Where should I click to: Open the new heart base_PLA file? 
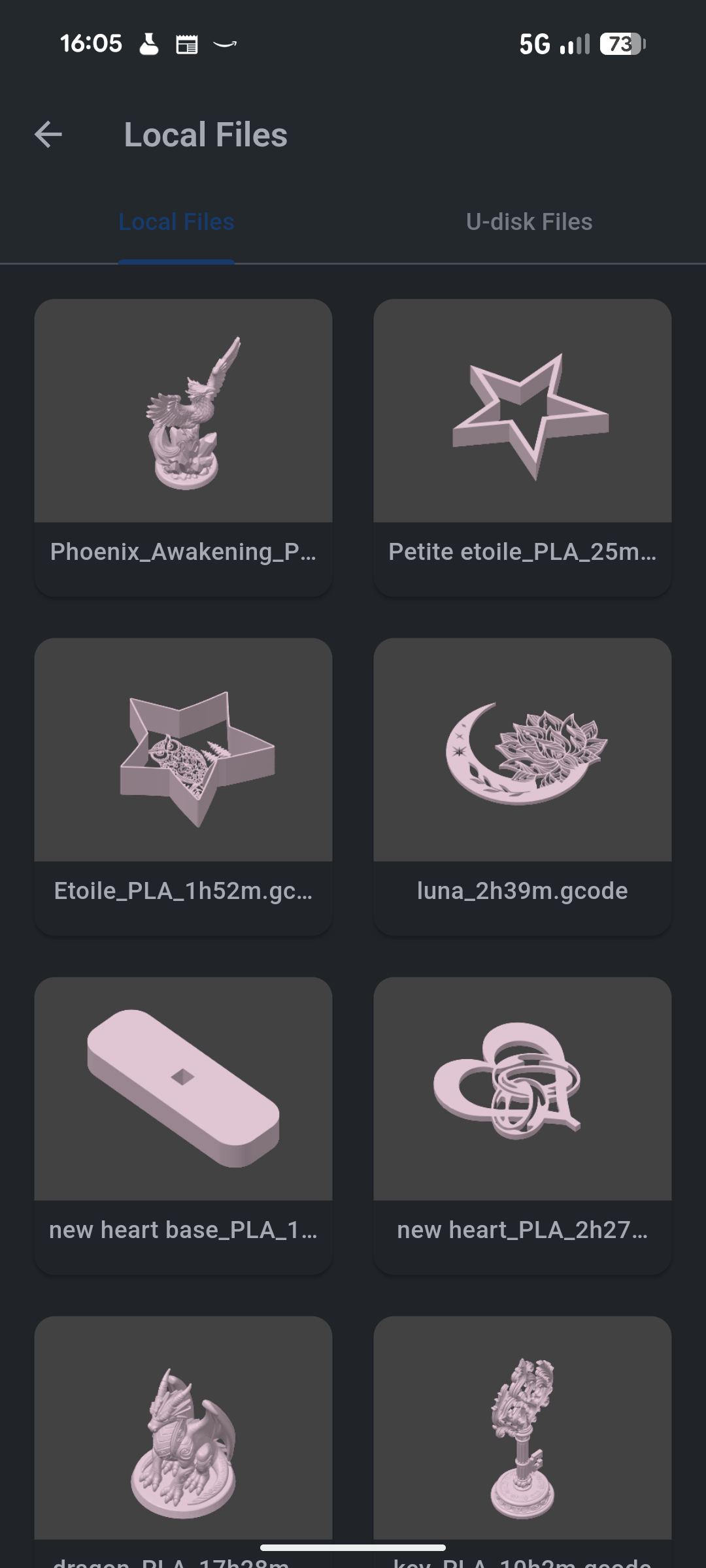click(x=183, y=1125)
